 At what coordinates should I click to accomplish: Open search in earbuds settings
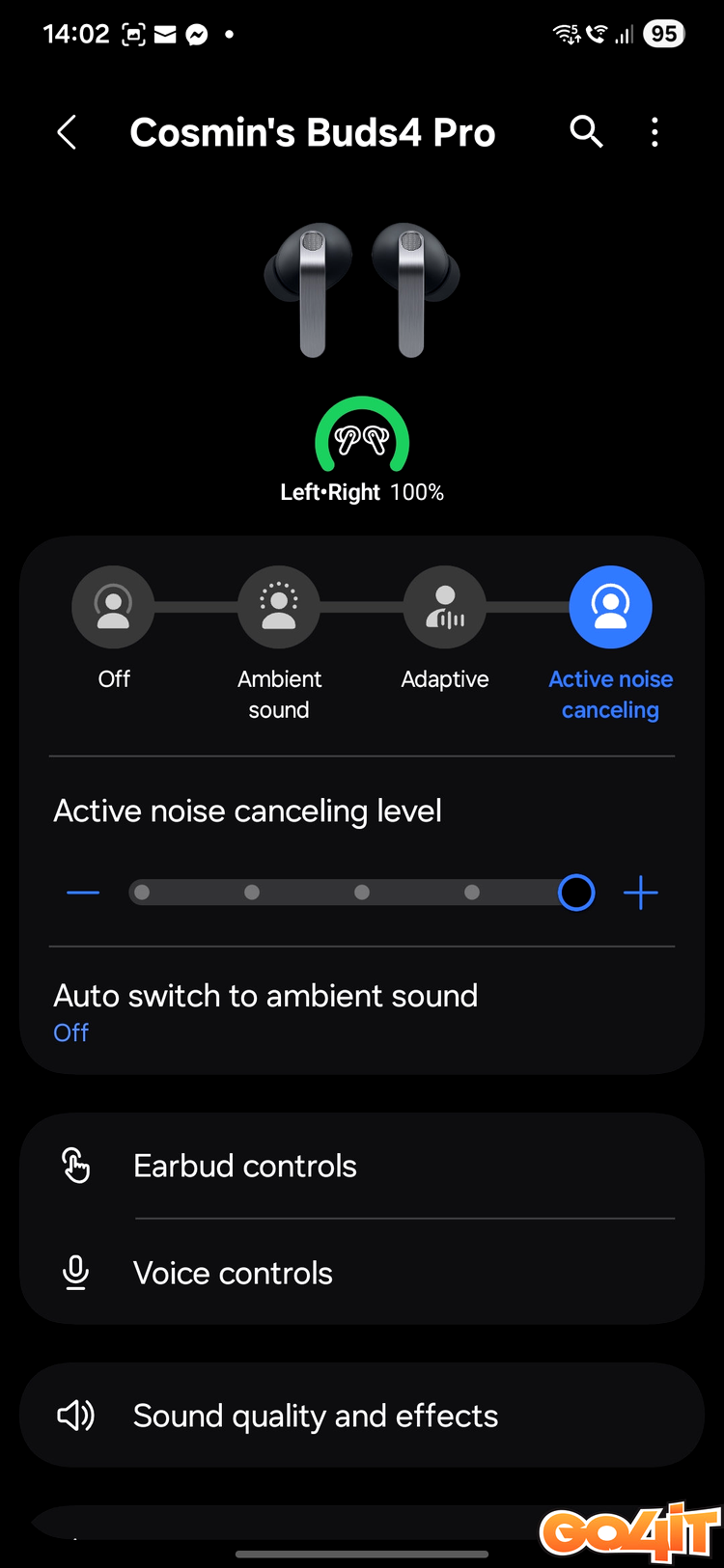pos(586,131)
